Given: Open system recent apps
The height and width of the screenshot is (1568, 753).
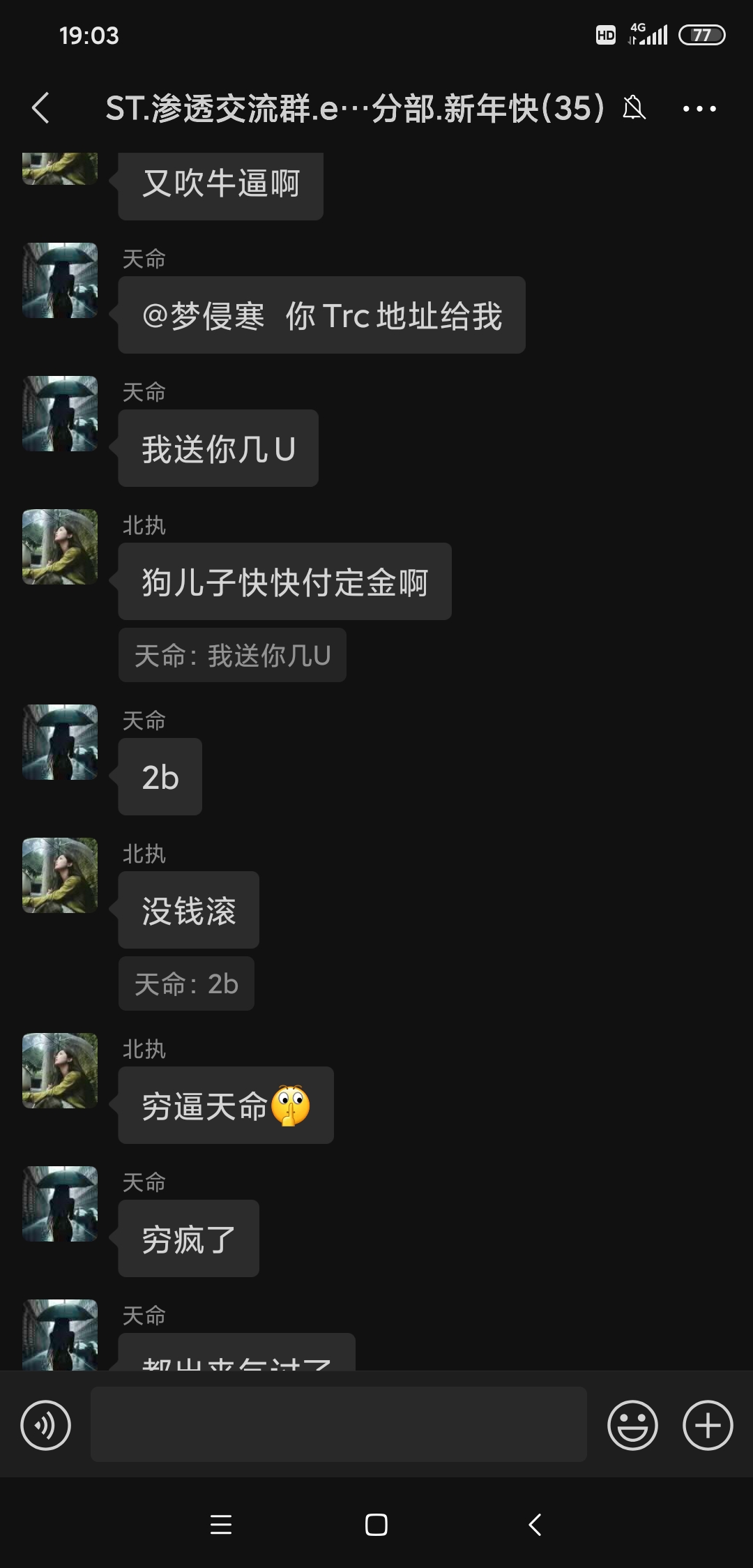Looking at the screenshot, I should [221, 1525].
